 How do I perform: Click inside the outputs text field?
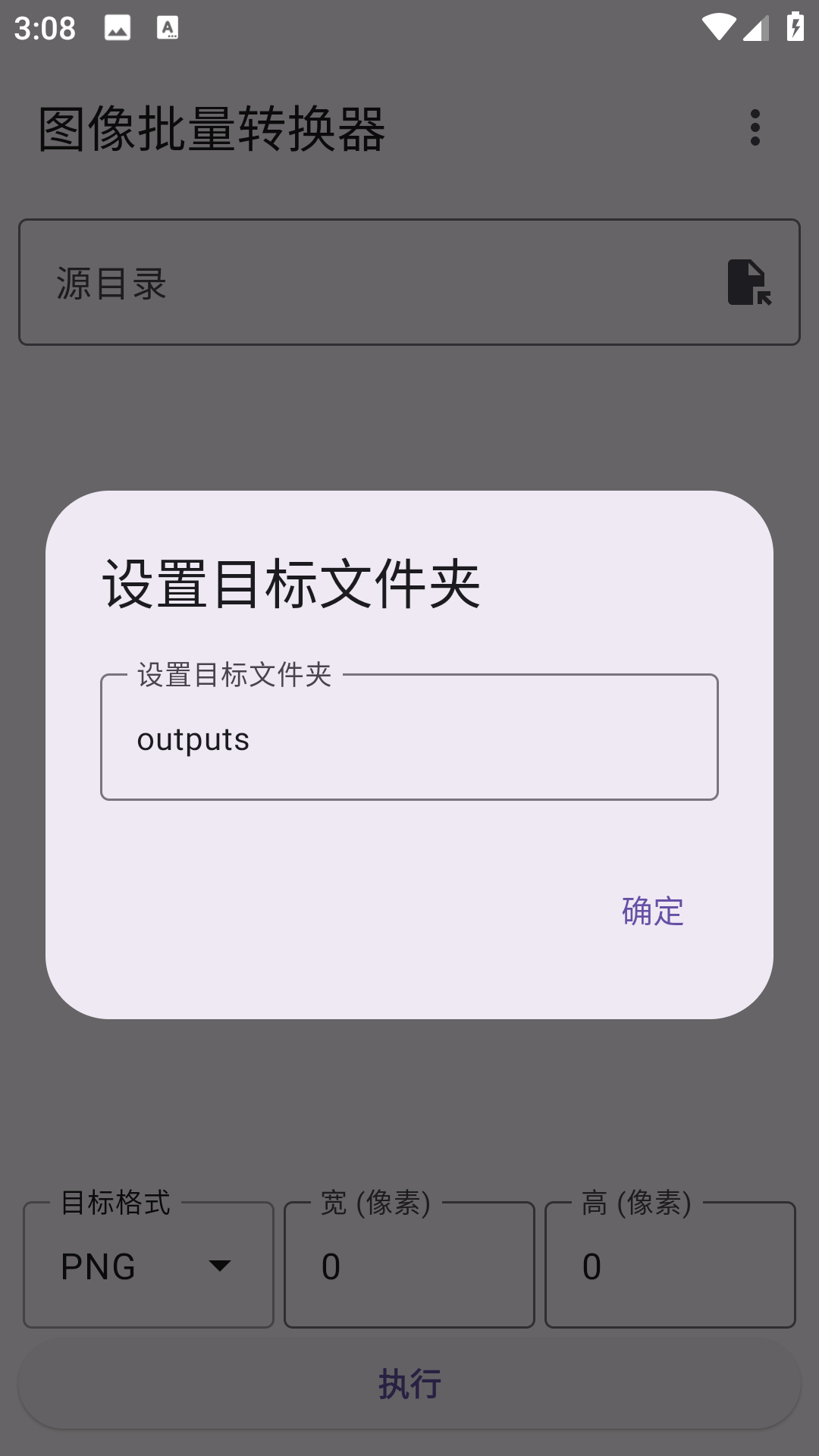pyautogui.click(x=409, y=739)
